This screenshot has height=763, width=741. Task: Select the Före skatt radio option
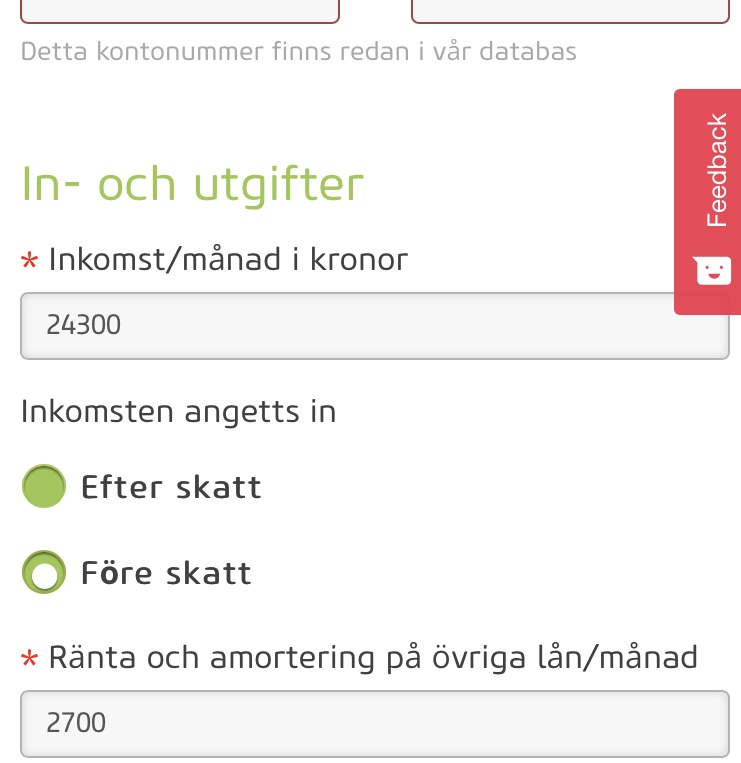pyautogui.click(x=44, y=573)
